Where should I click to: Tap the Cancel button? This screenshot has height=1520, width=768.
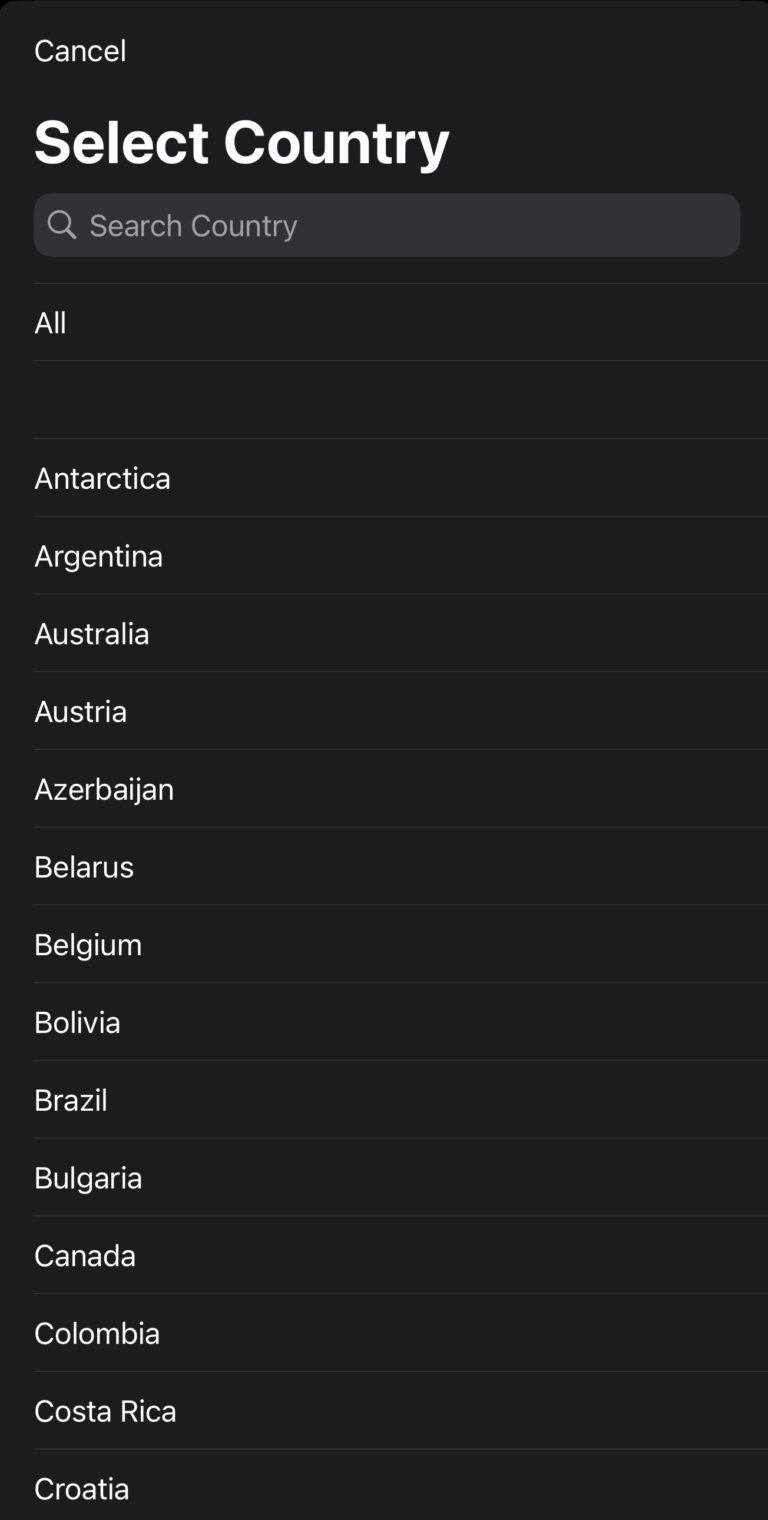[79, 50]
